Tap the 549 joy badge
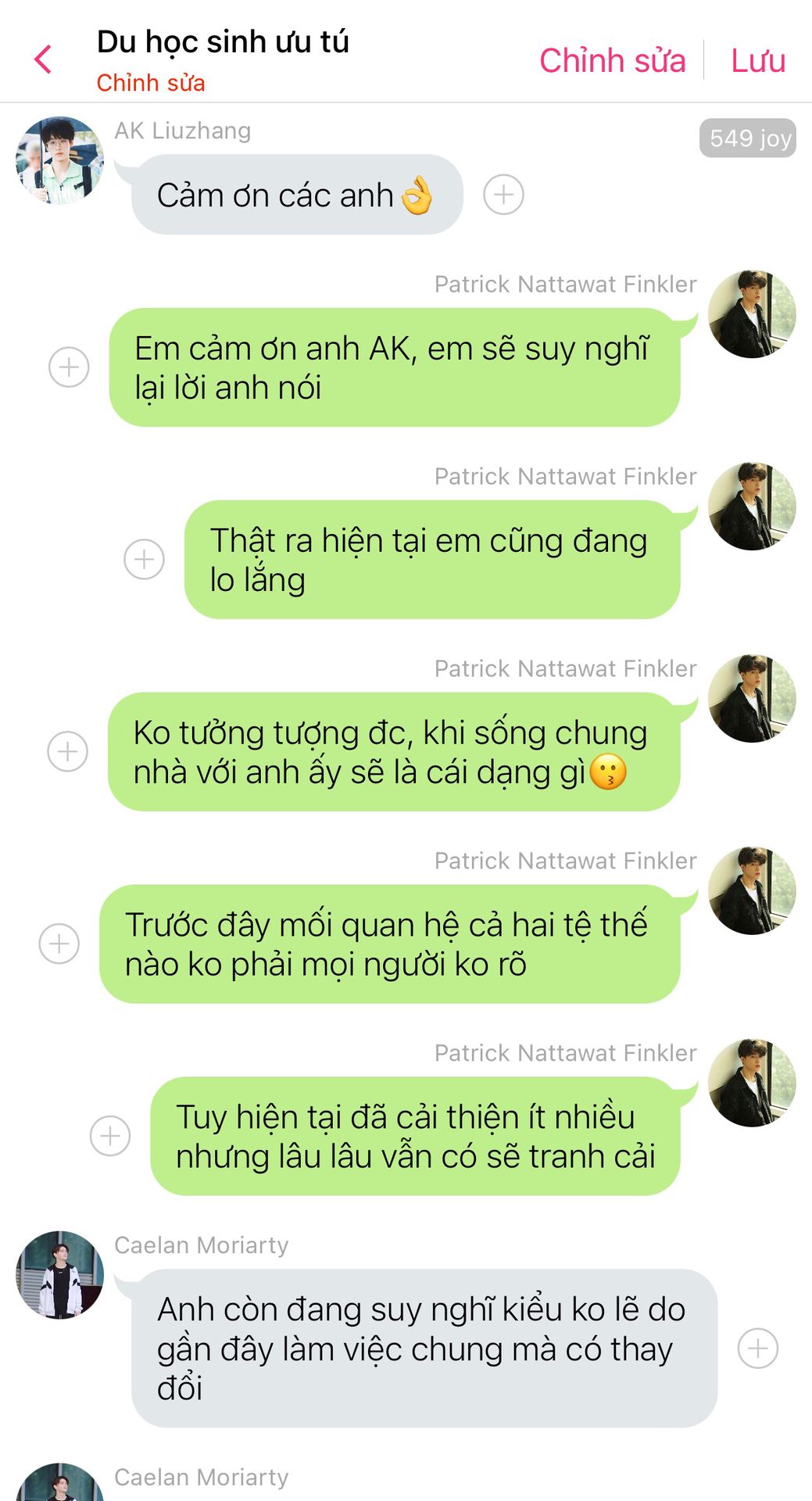The width and height of the screenshot is (812, 1501). [747, 138]
